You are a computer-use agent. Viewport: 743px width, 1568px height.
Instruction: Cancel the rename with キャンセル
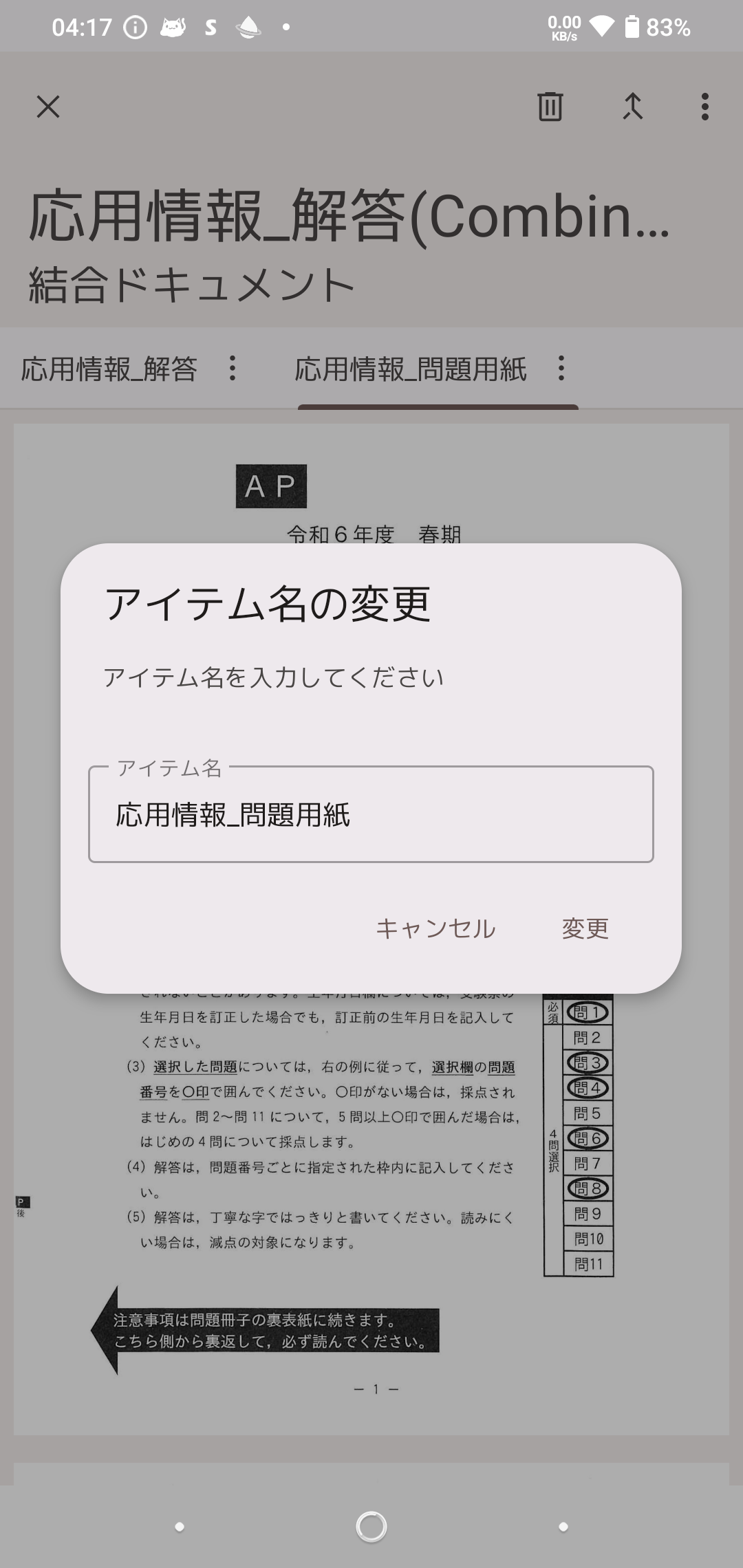[x=435, y=928]
